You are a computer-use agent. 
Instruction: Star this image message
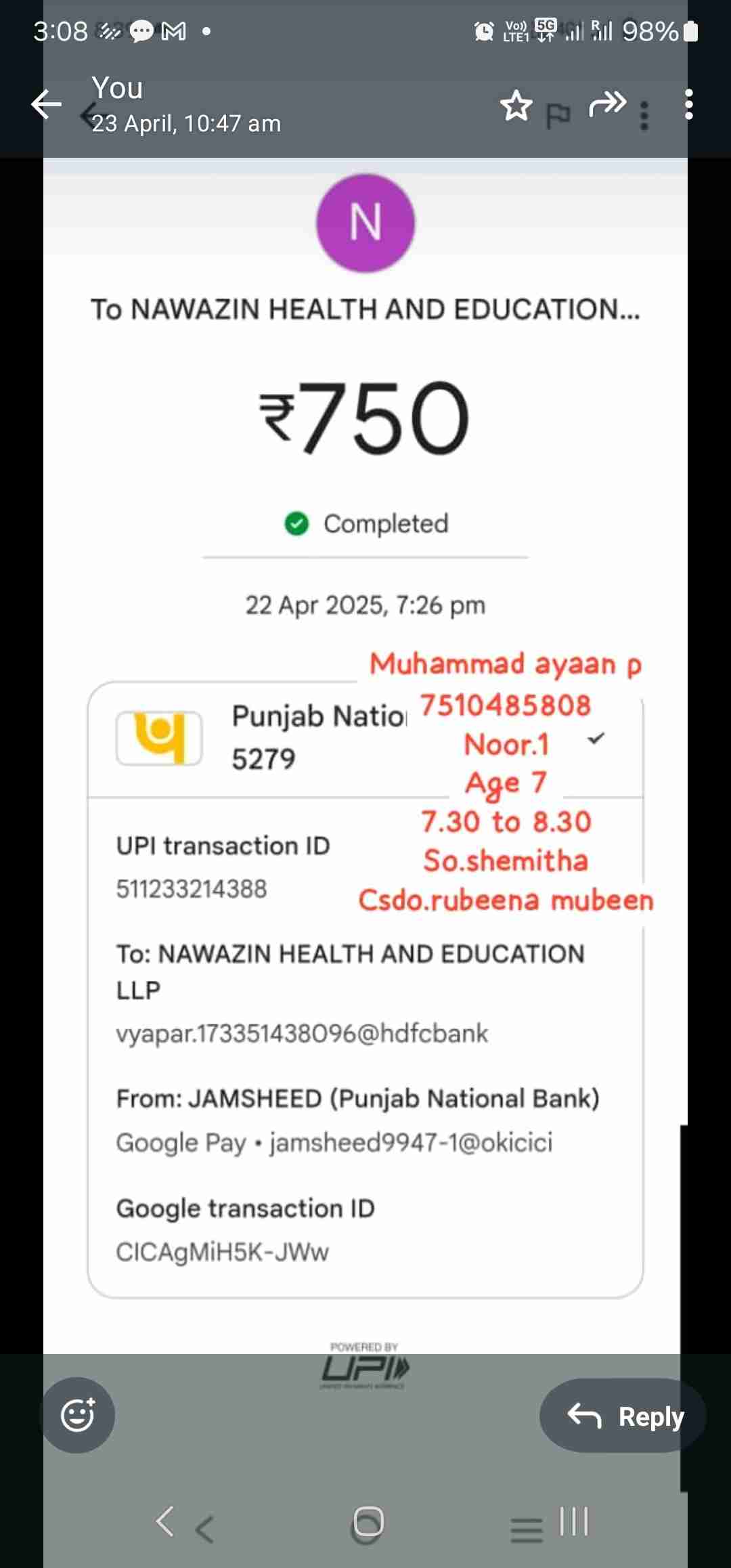point(516,106)
